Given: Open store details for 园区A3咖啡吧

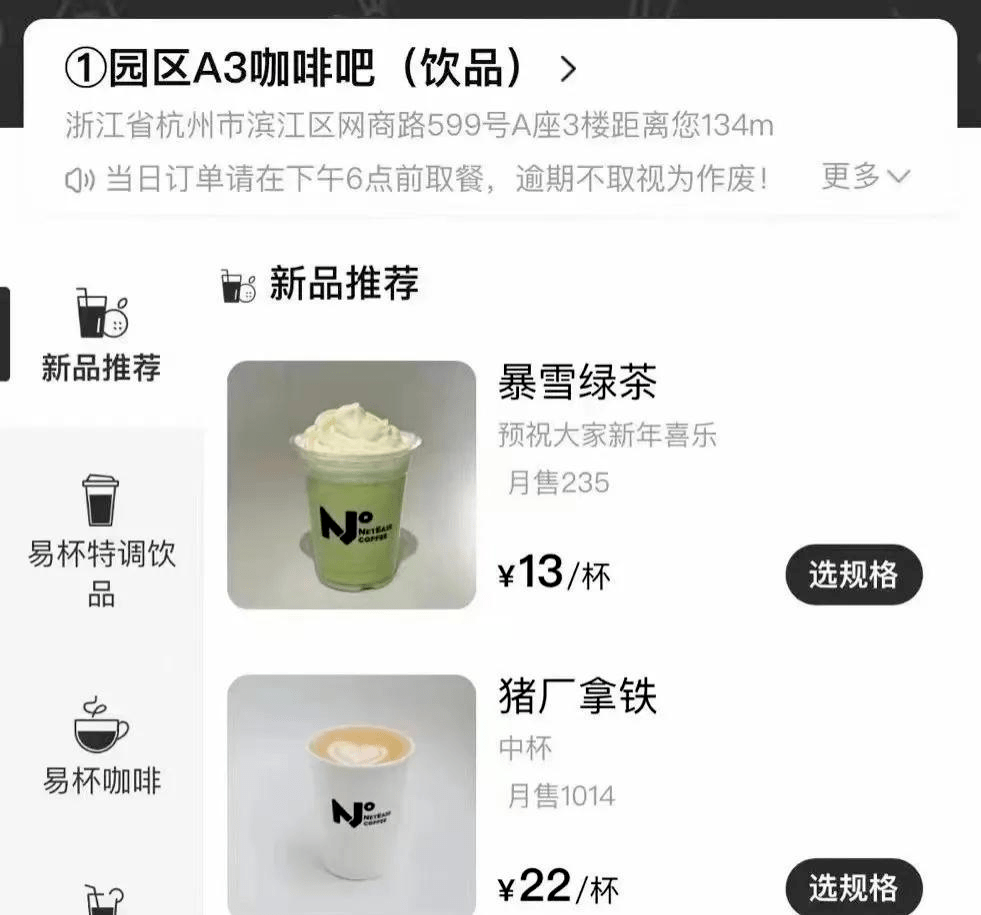Looking at the screenshot, I should (320, 69).
